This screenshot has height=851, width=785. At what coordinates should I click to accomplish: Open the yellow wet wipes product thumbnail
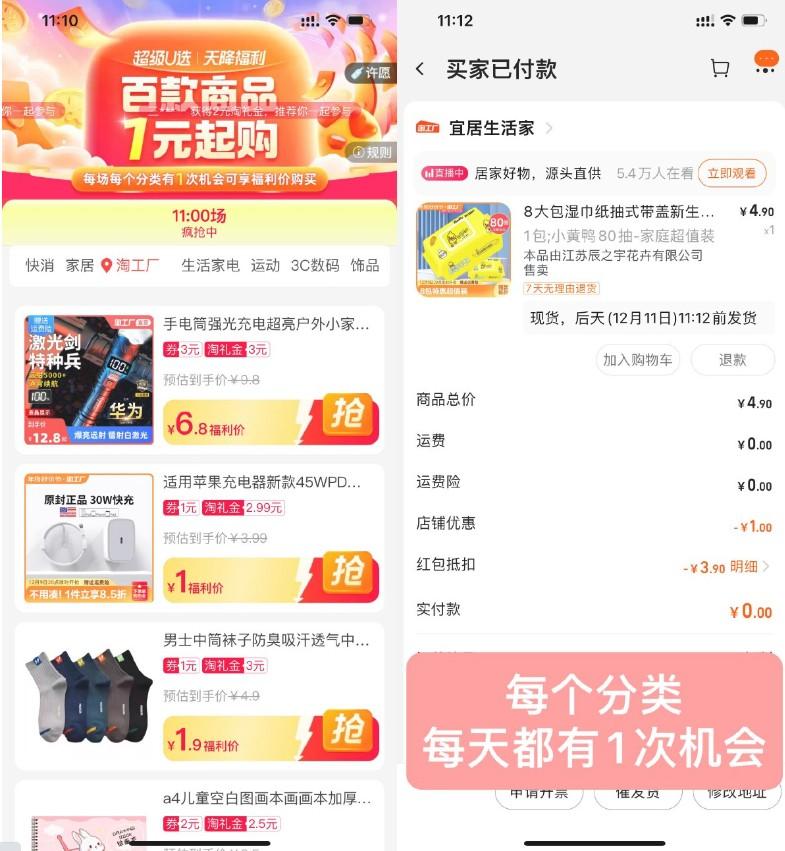pyautogui.click(x=464, y=247)
